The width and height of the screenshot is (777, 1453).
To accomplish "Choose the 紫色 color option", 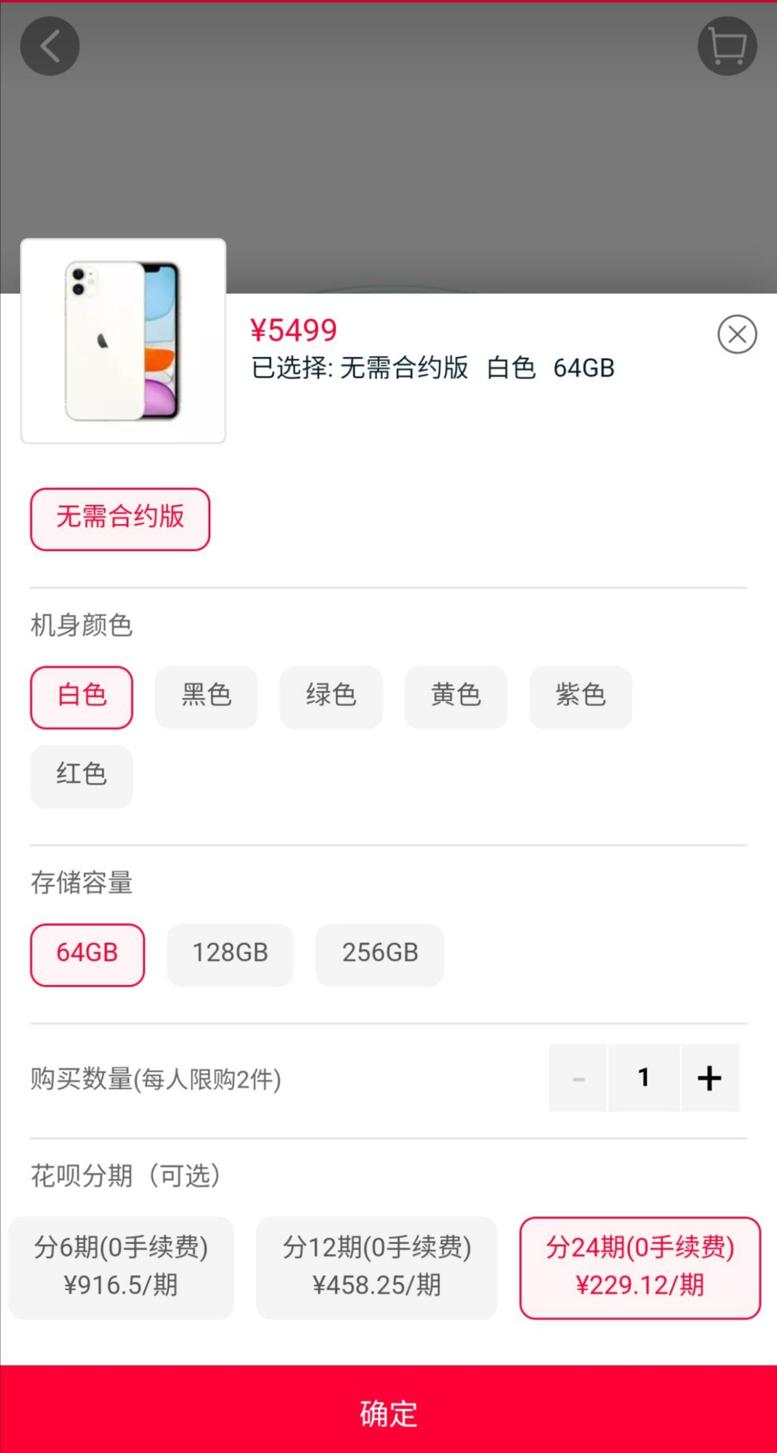I will (580, 696).
